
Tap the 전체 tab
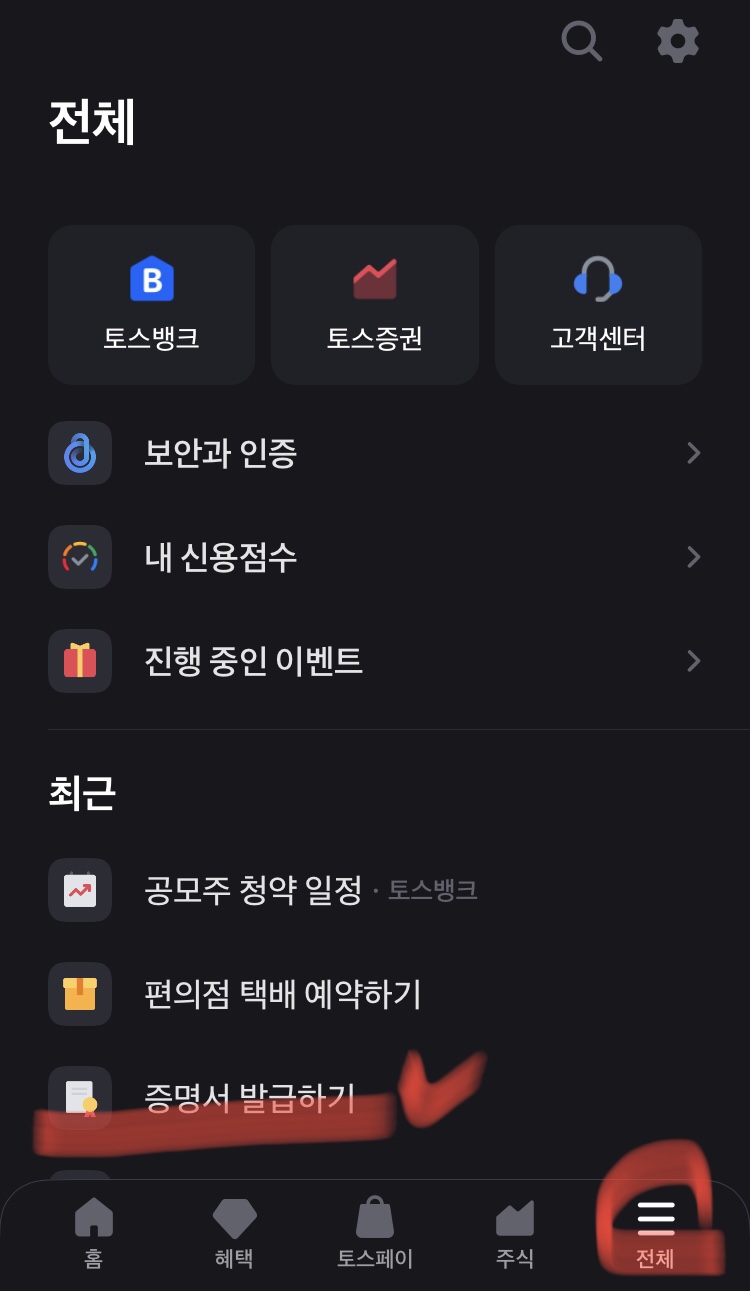click(x=656, y=1233)
